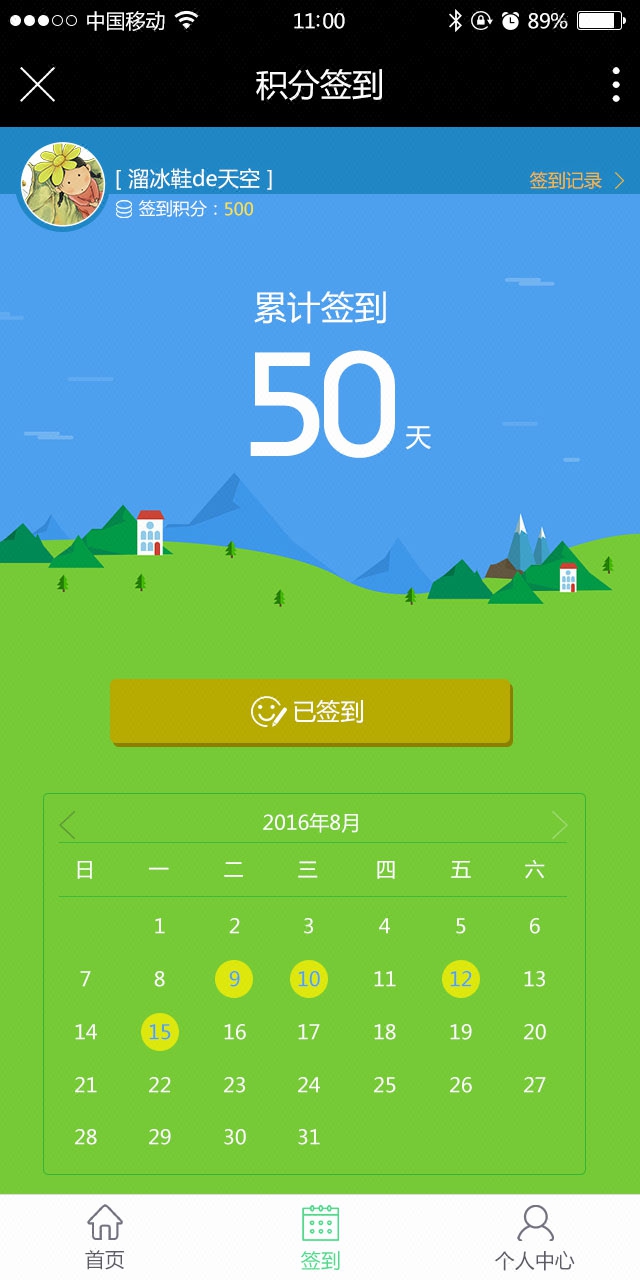Switch to the 首页 tab
This screenshot has height=1280, width=640.
point(105,1236)
